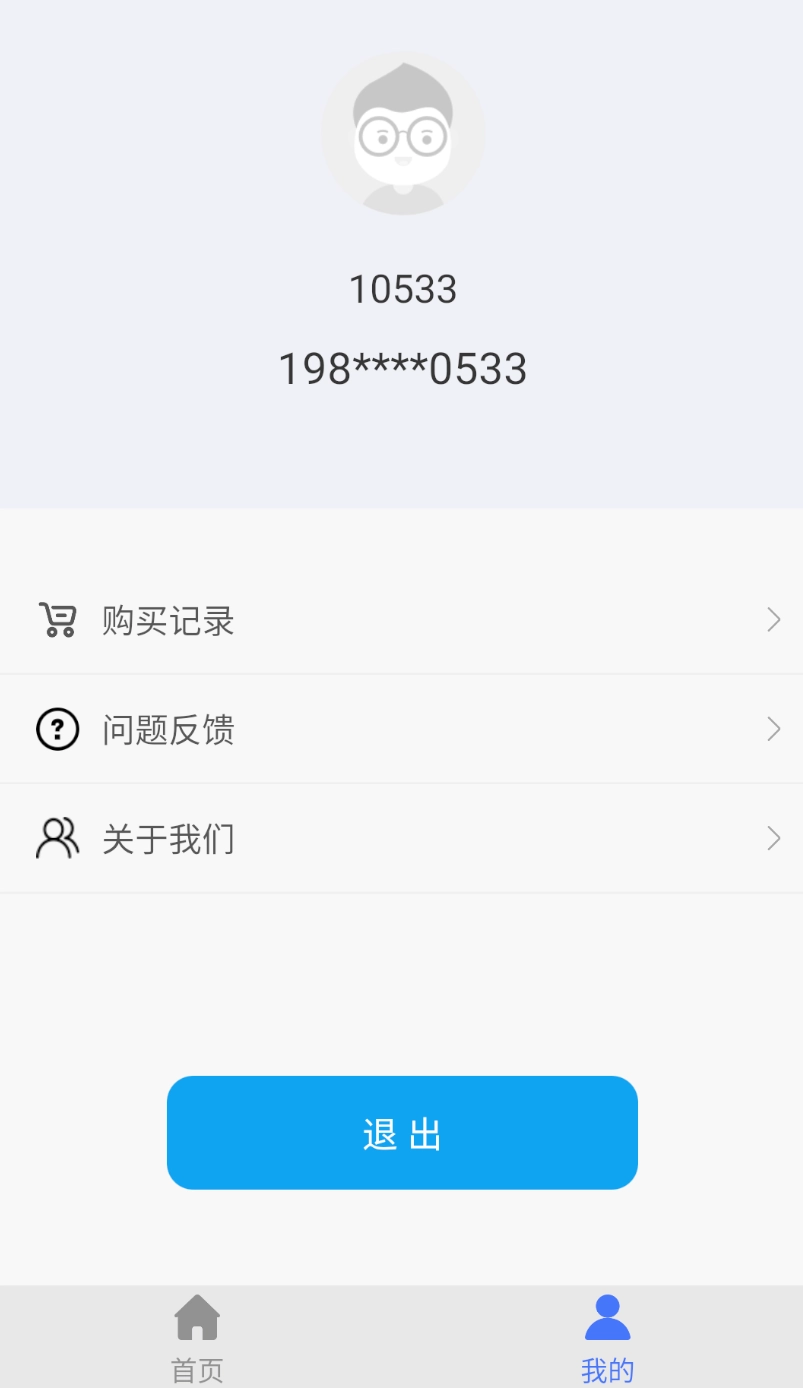Click the question mark icon next to 问题反馈

[x=57, y=729]
